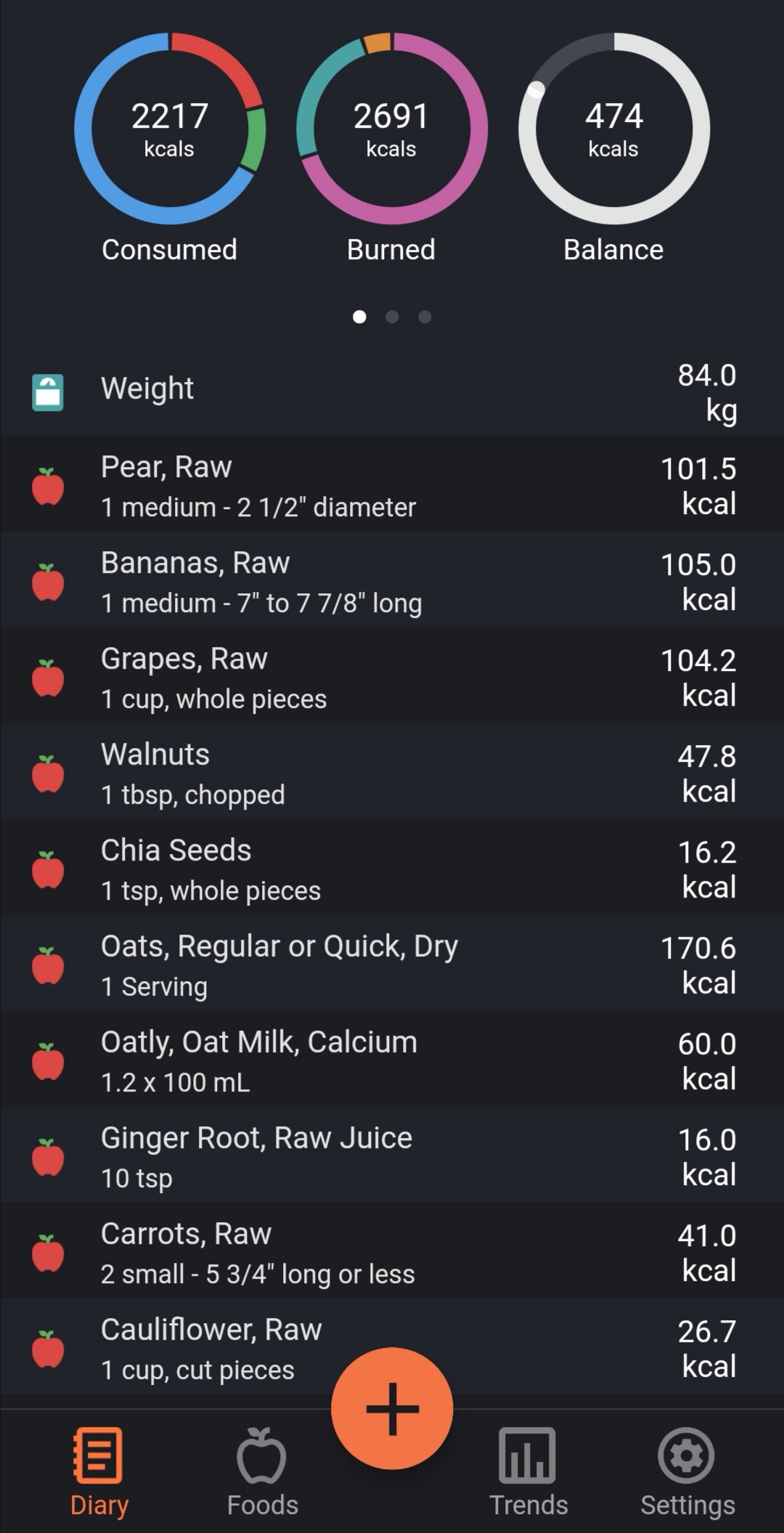
Task: Open the Walnuts entry
Action: click(x=392, y=773)
